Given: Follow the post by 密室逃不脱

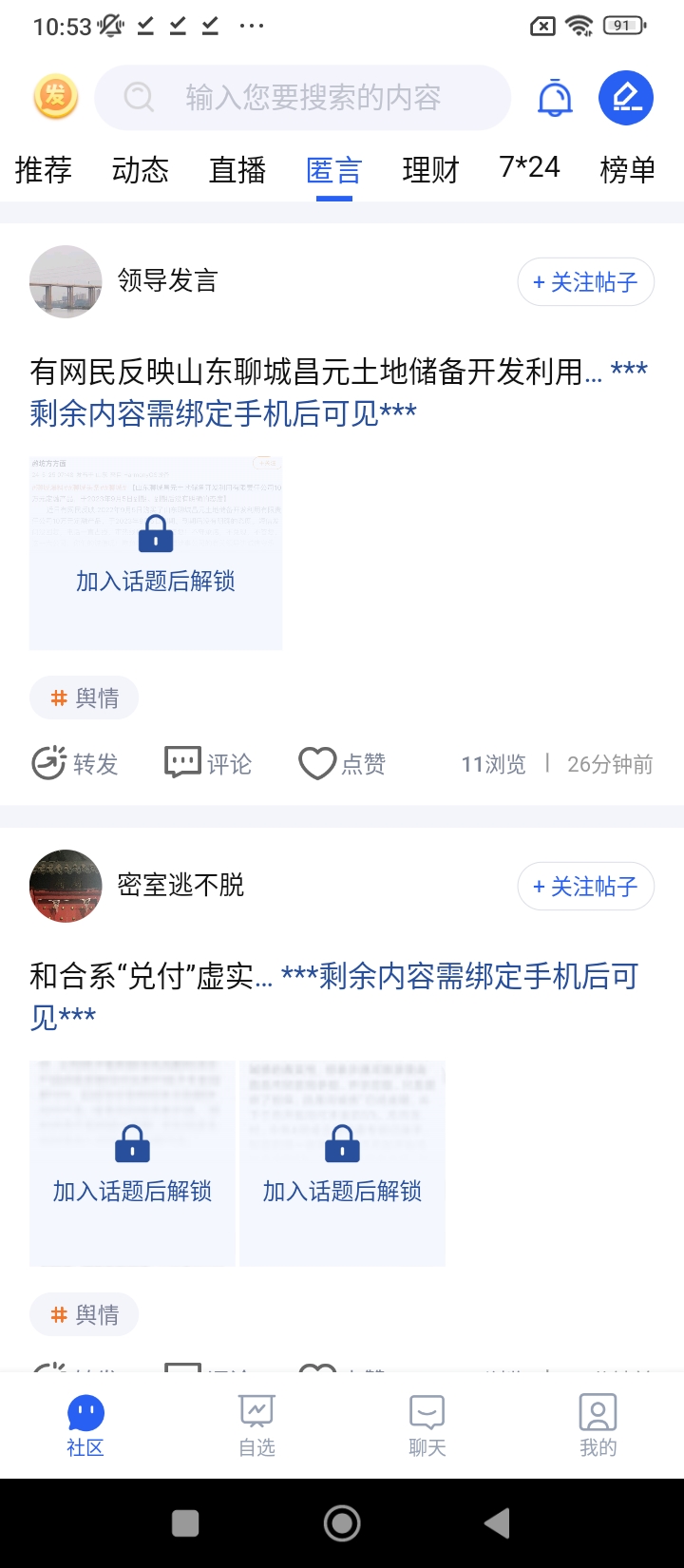Looking at the screenshot, I should tap(585, 887).
